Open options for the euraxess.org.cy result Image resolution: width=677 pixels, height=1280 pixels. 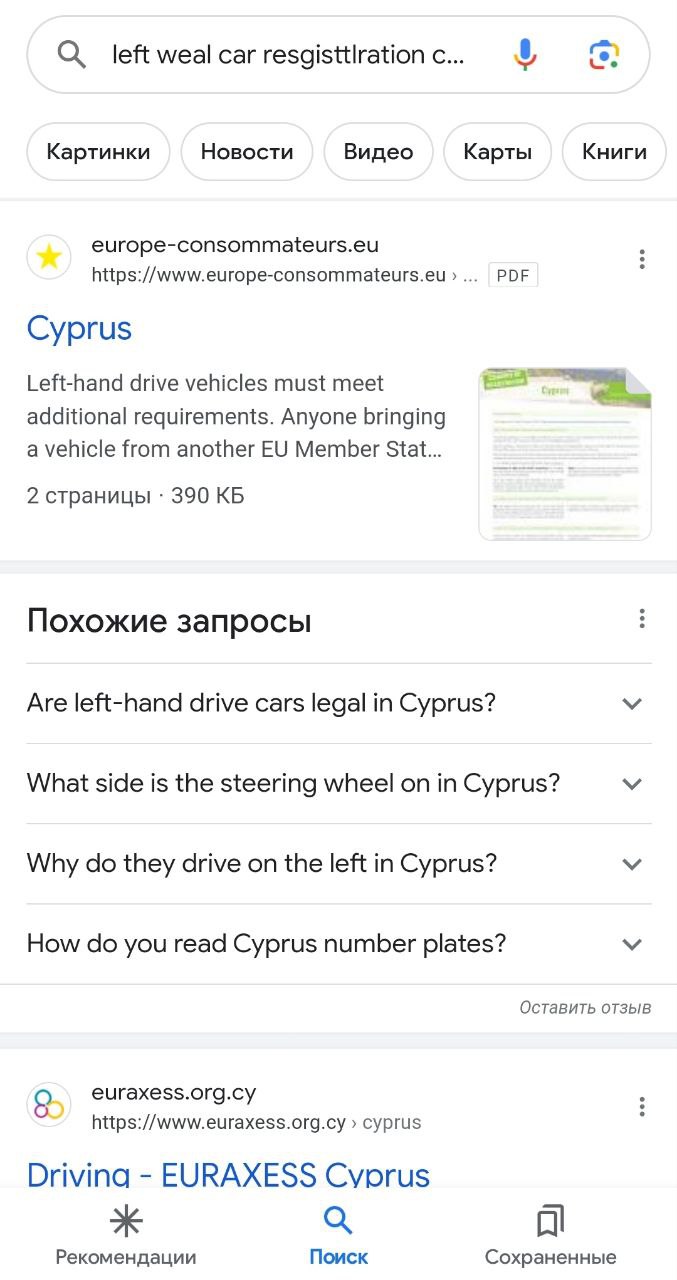(642, 1107)
